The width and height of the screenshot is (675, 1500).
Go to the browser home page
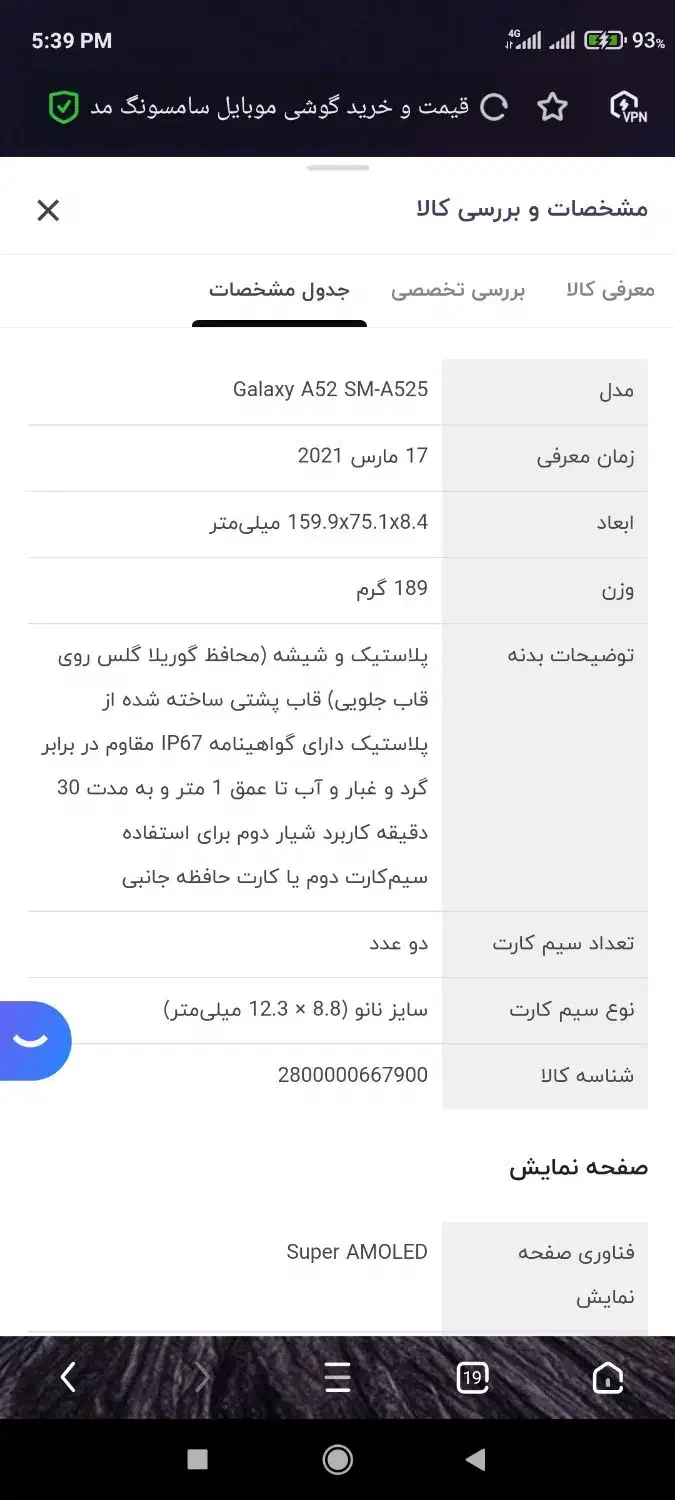tap(608, 1378)
